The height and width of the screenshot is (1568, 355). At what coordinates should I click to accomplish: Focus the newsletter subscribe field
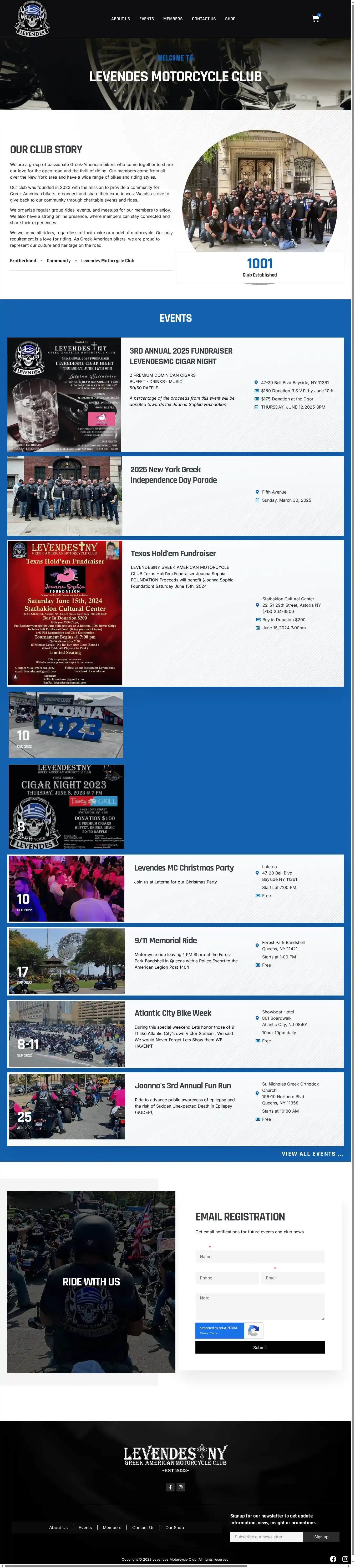click(266, 1536)
